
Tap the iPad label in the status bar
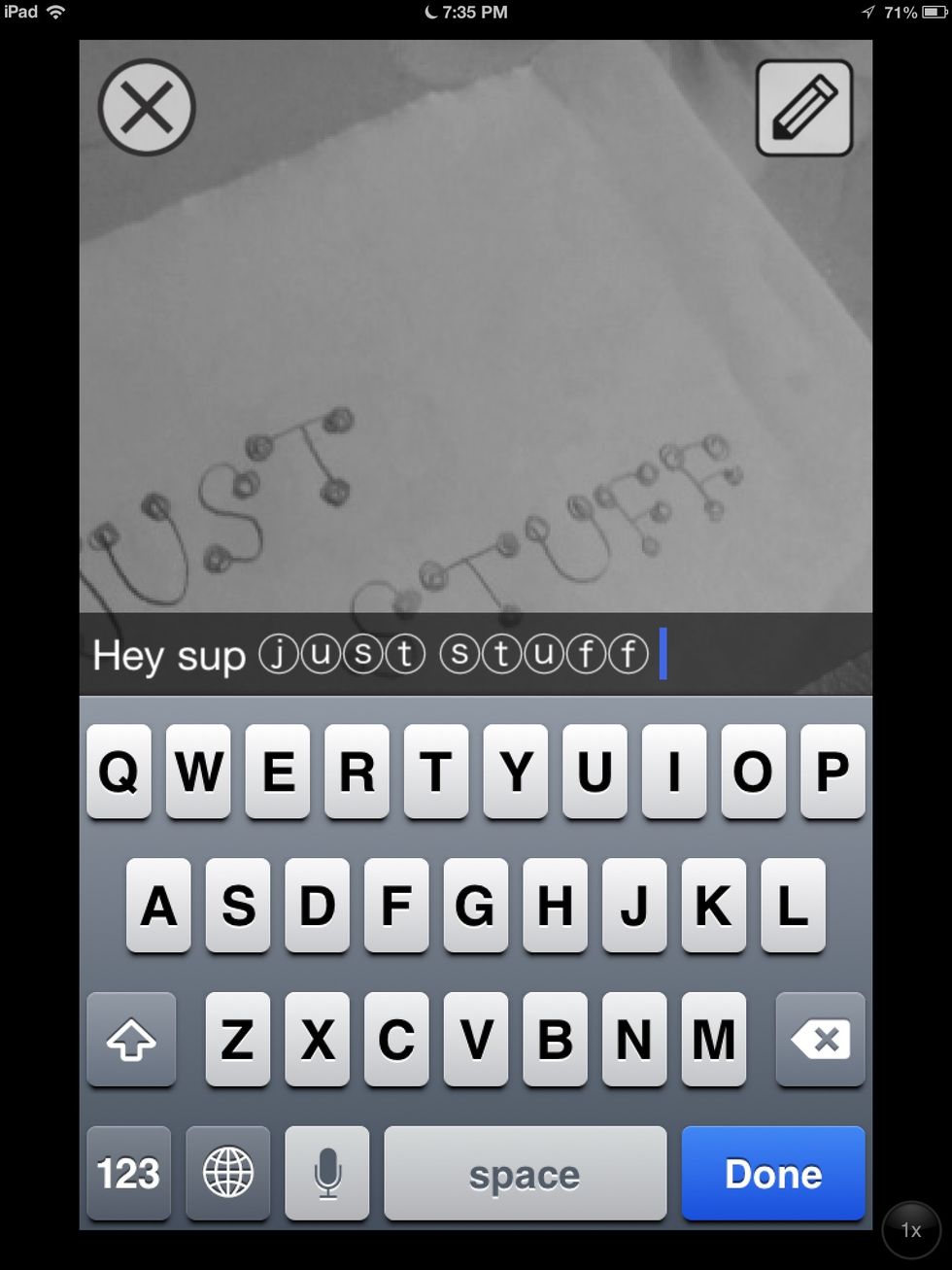click(x=19, y=13)
